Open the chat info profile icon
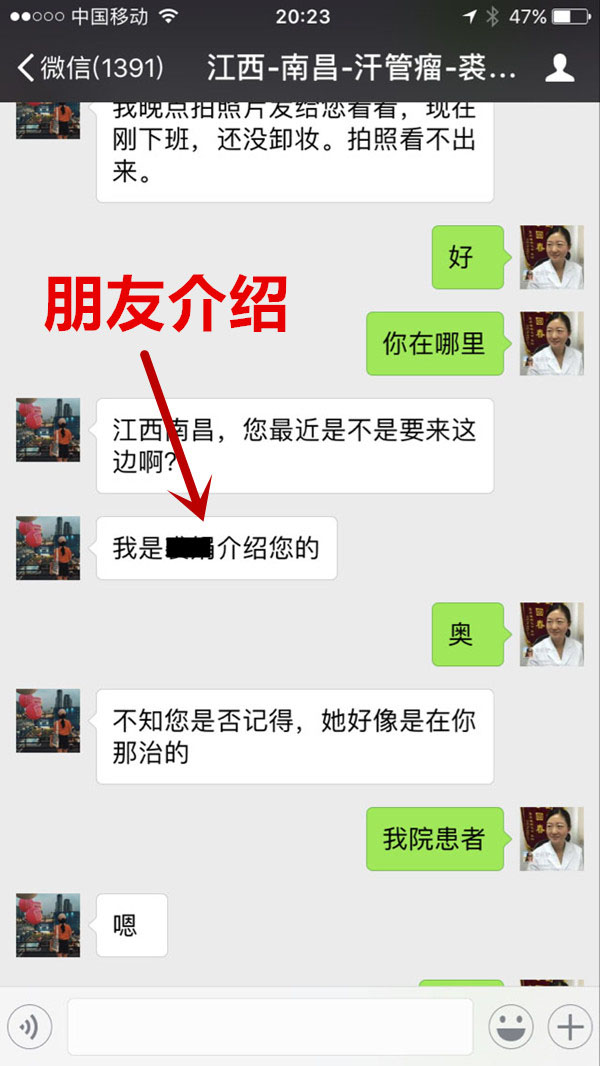 pyautogui.click(x=559, y=68)
